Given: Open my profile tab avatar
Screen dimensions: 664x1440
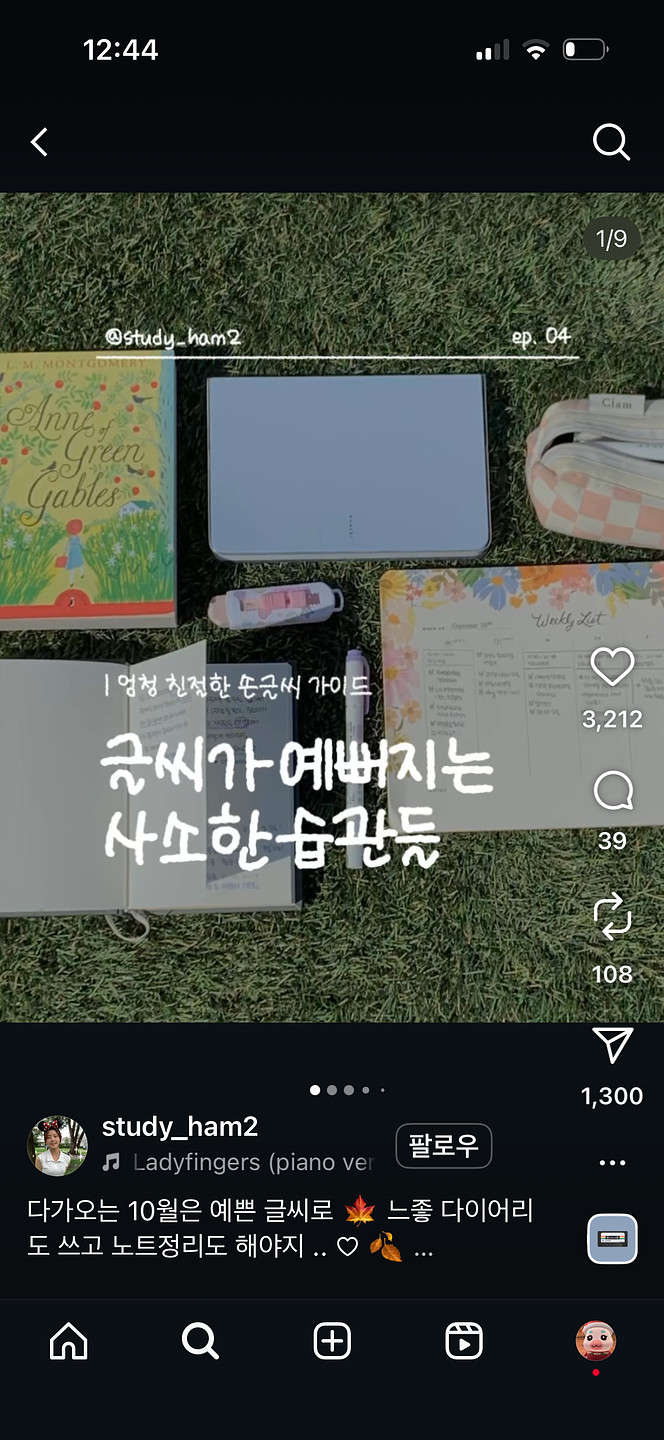Looking at the screenshot, I should coord(596,1341).
